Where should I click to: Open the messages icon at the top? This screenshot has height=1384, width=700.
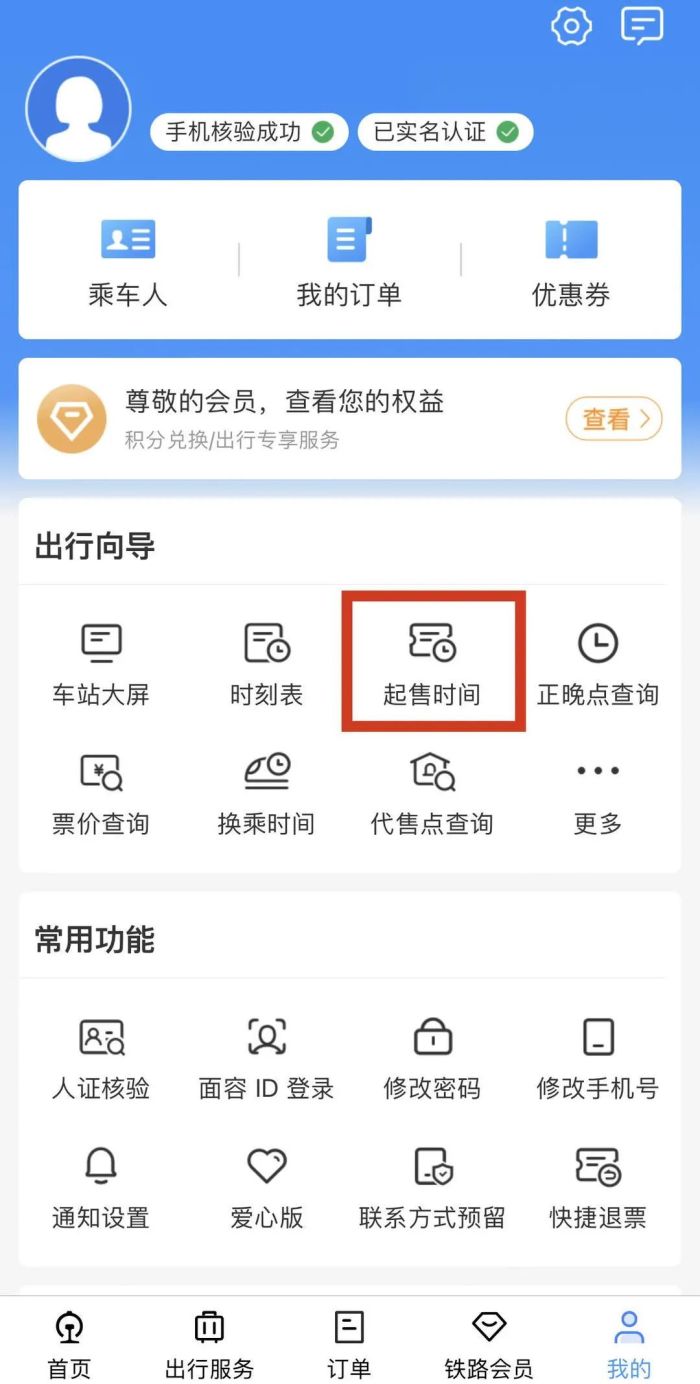642,26
